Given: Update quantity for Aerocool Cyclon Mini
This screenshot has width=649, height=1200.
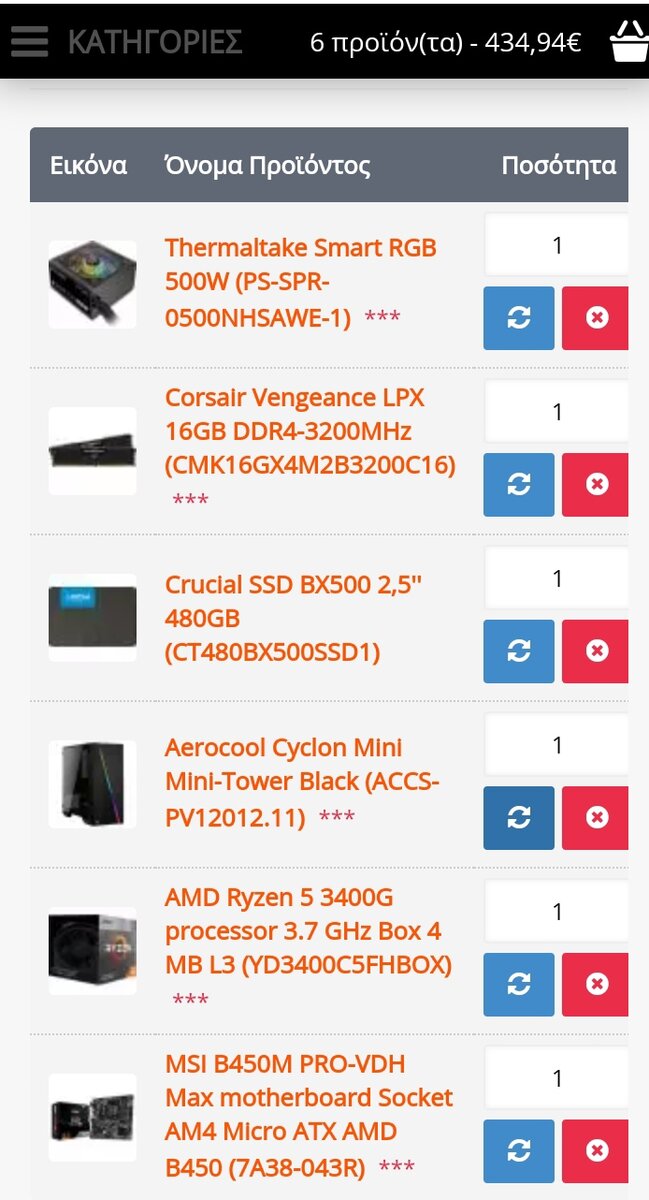Looking at the screenshot, I should coord(518,818).
